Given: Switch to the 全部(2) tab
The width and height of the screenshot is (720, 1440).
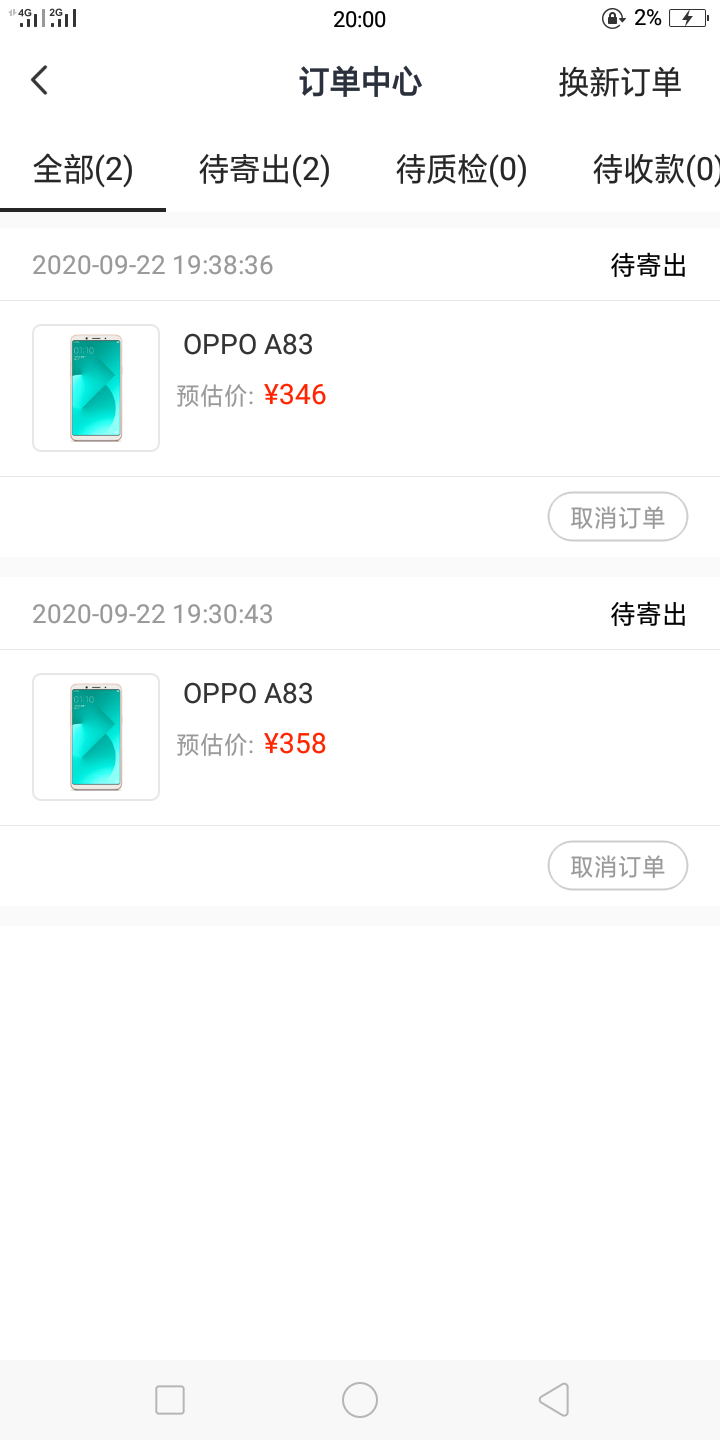Looking at the screenshot, I should [x=83, y=169].
